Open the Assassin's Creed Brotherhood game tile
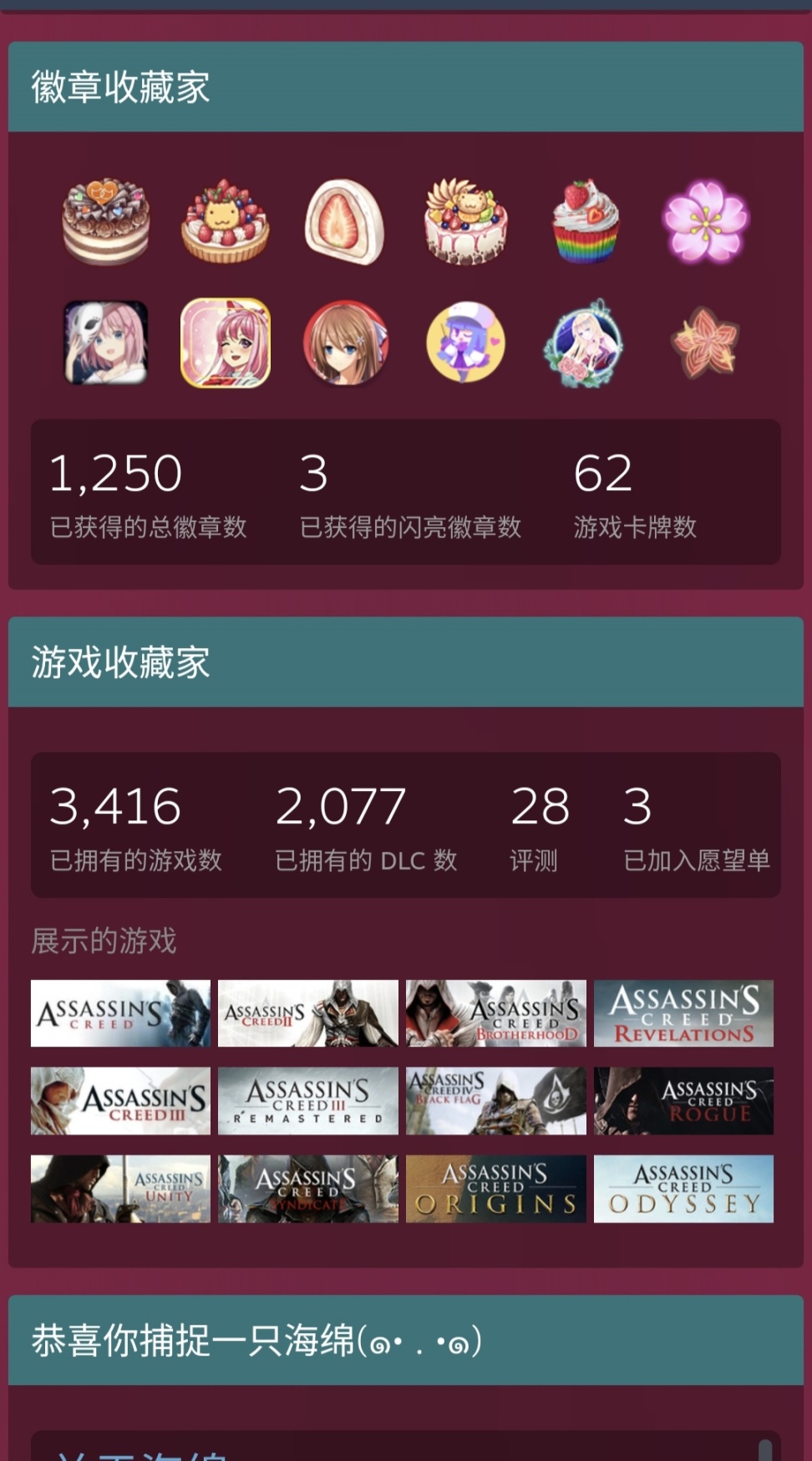Image resolution: width=812 pixels, height=1461 pixels. pos(495,1013)
